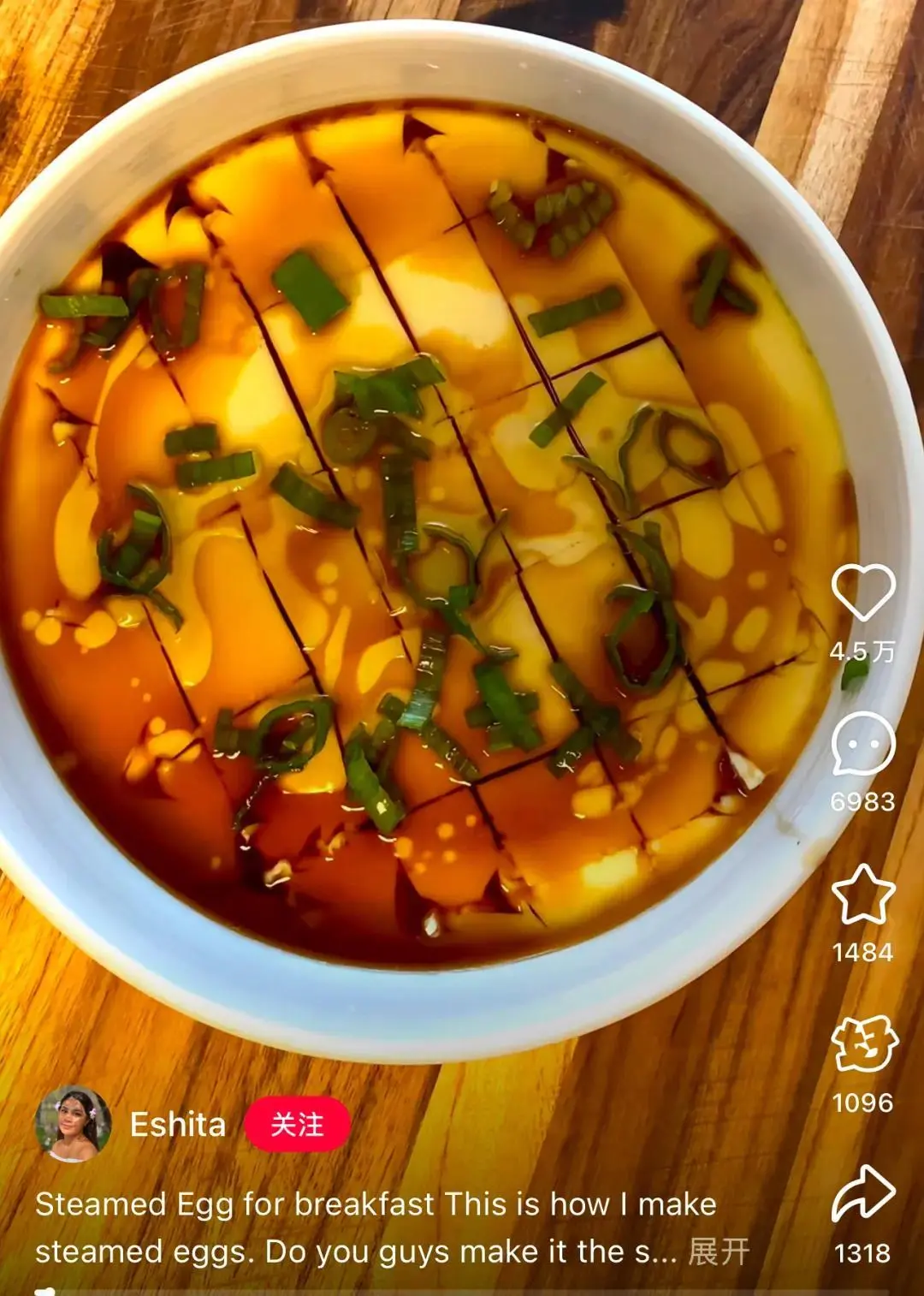Share this video using the arrow icon
The height and width of the screenshot is (1296, 924).
(862, 1194)
